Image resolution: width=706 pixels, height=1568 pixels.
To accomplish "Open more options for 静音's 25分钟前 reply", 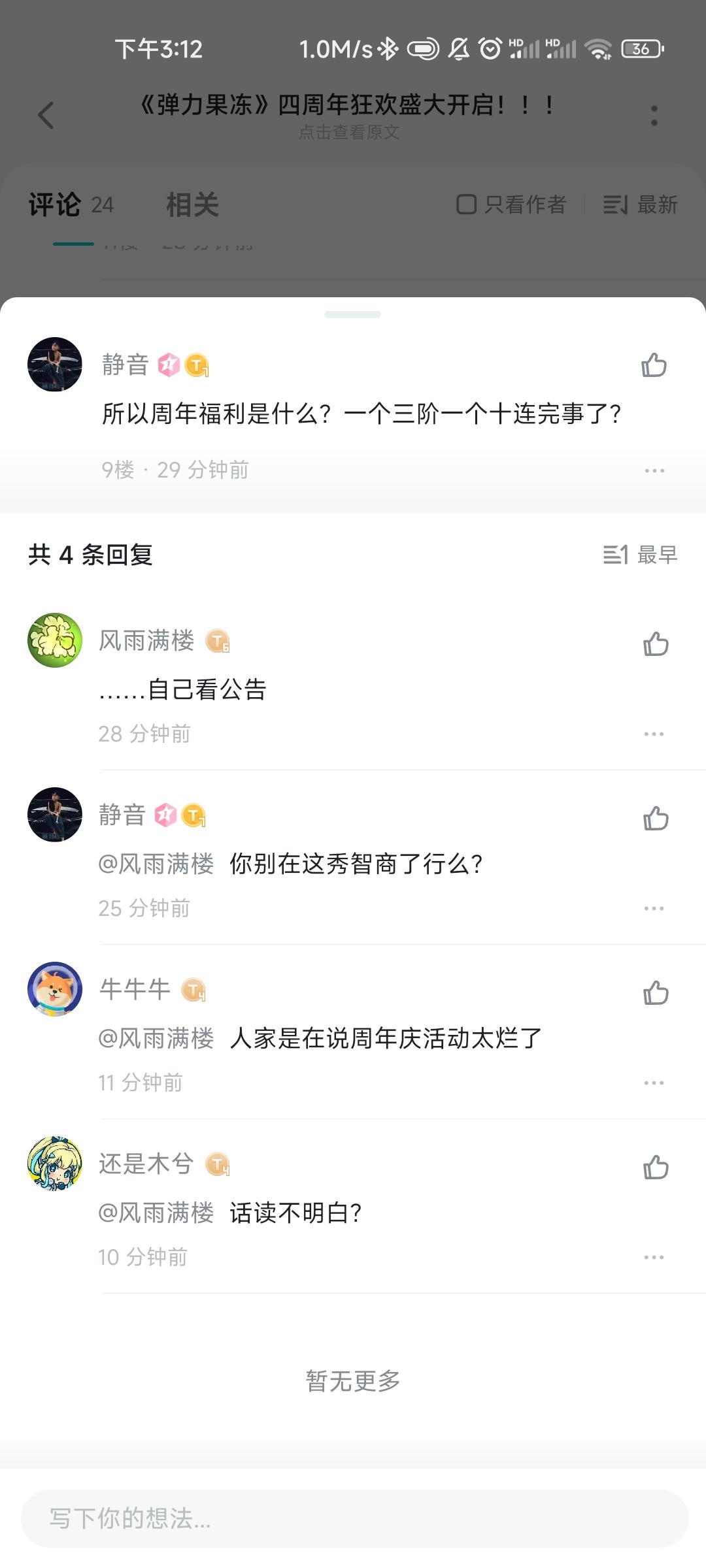I will [654, 909].
